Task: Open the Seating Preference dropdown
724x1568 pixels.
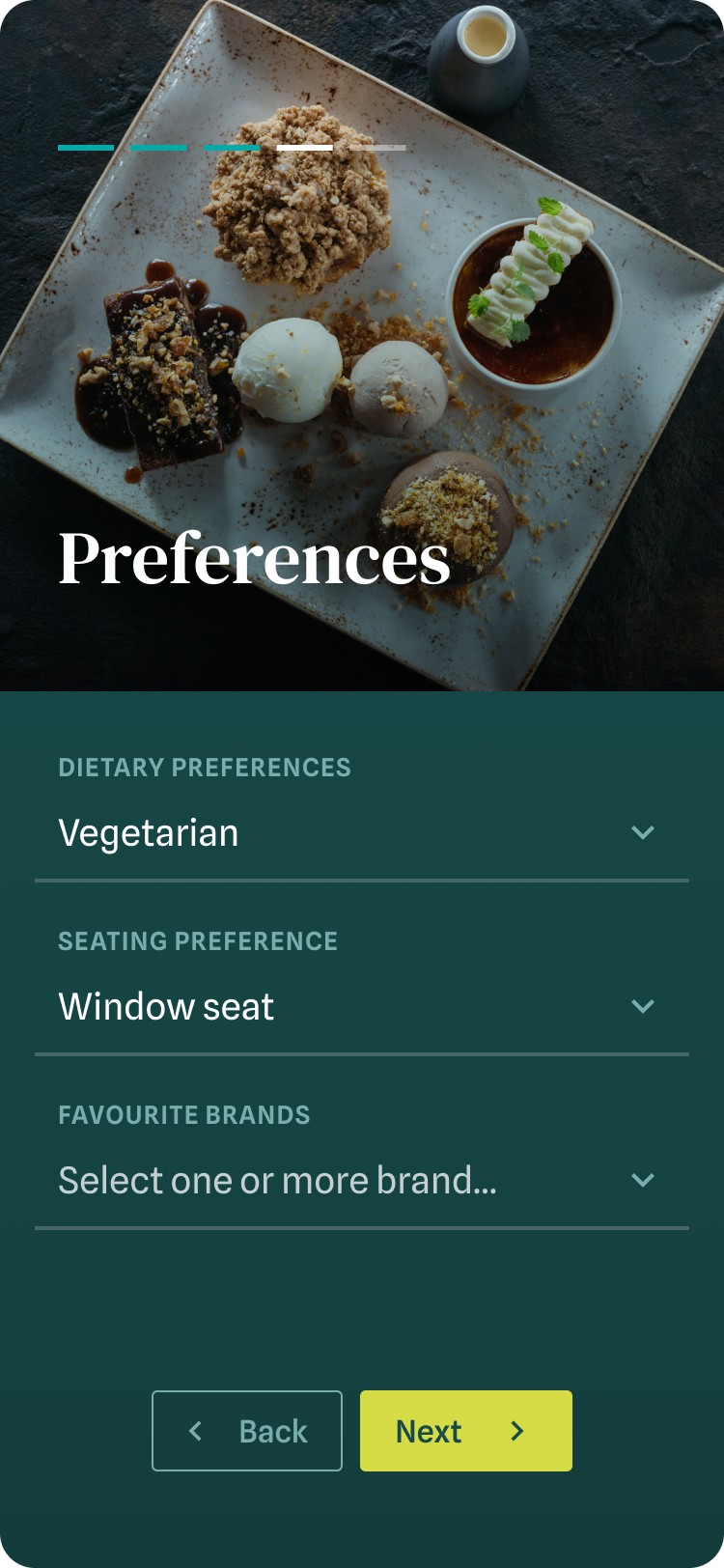Action: pos(362,1006)
